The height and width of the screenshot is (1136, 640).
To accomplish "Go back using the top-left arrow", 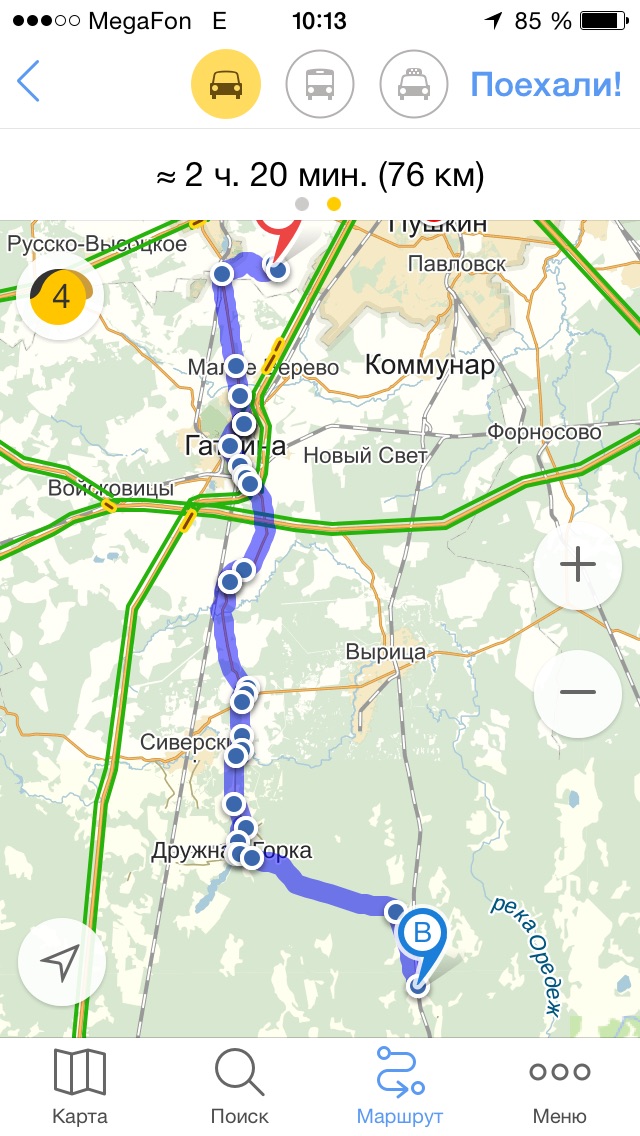I will pos(29,82).
